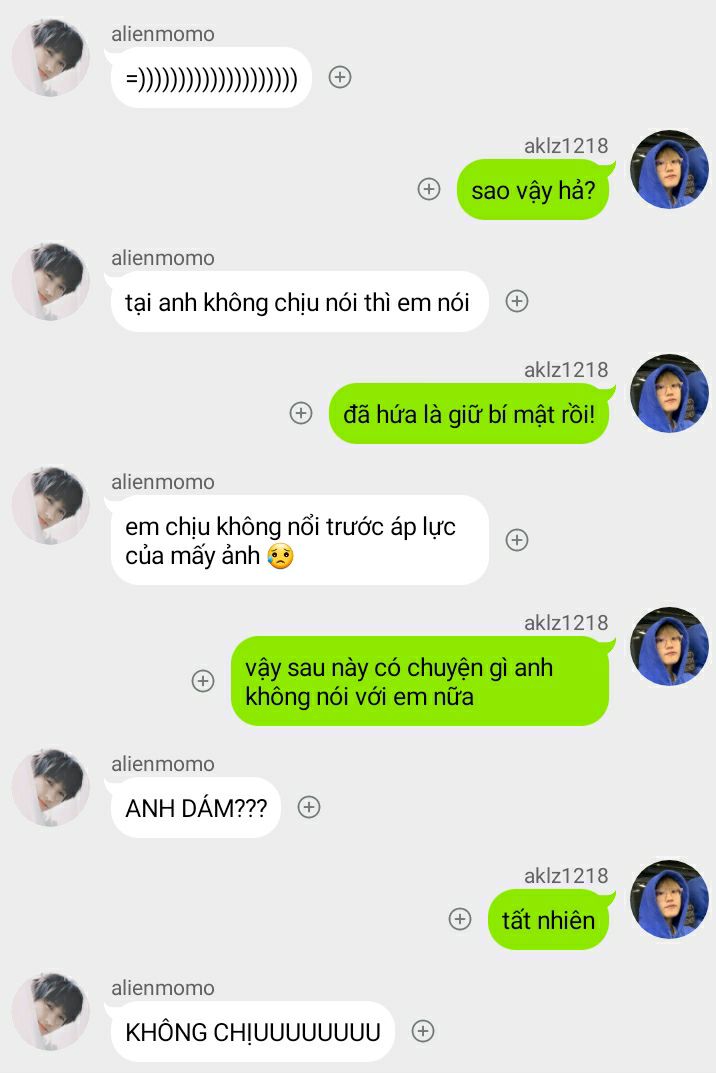Open plus icon beside "đã hứa là giữ bí mật rồi!"
Screen dimensions: 716x1073
[x=301, y=413]
